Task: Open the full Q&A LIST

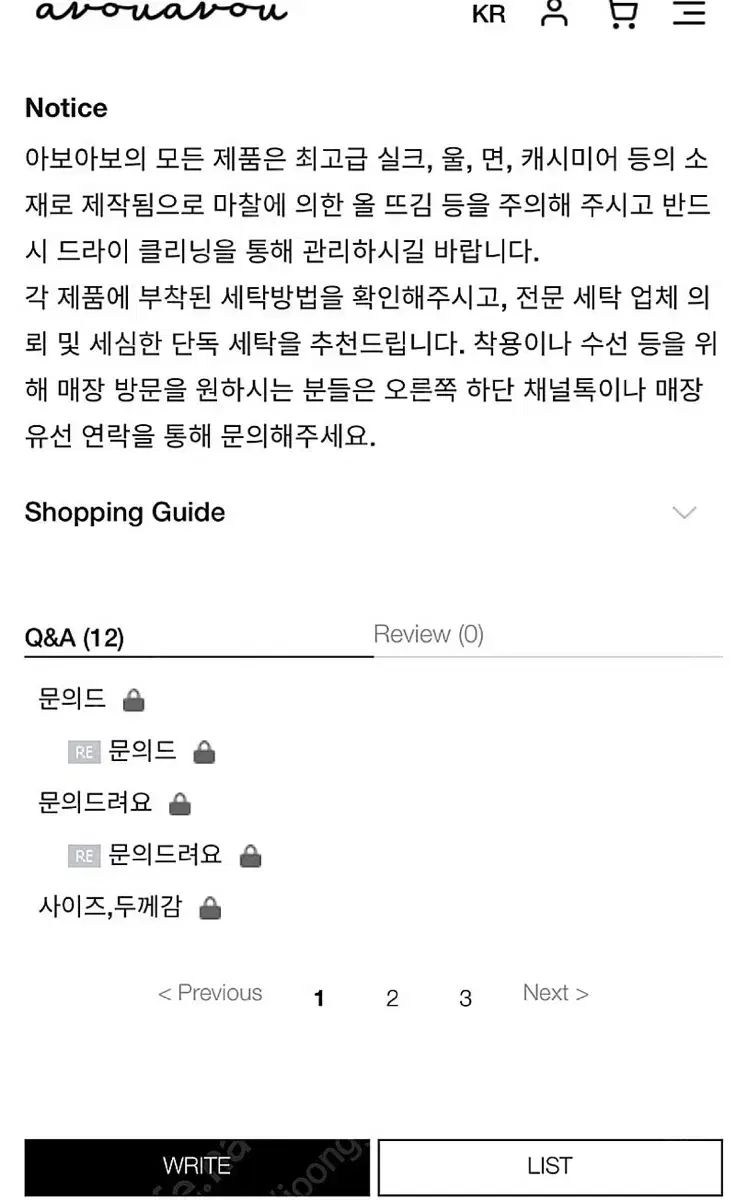Action: point(549,1166)
